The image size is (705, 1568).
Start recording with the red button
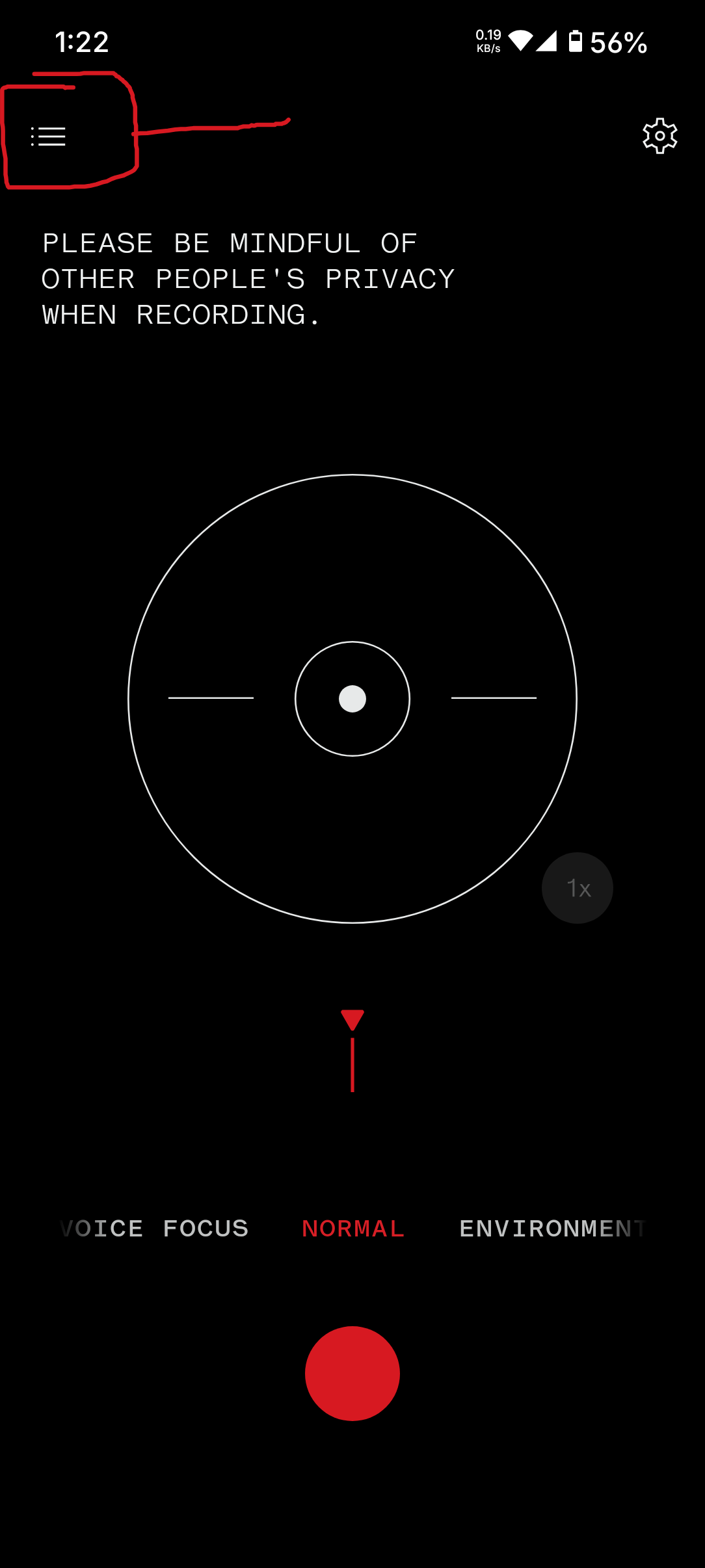[x=352, y=1373]
